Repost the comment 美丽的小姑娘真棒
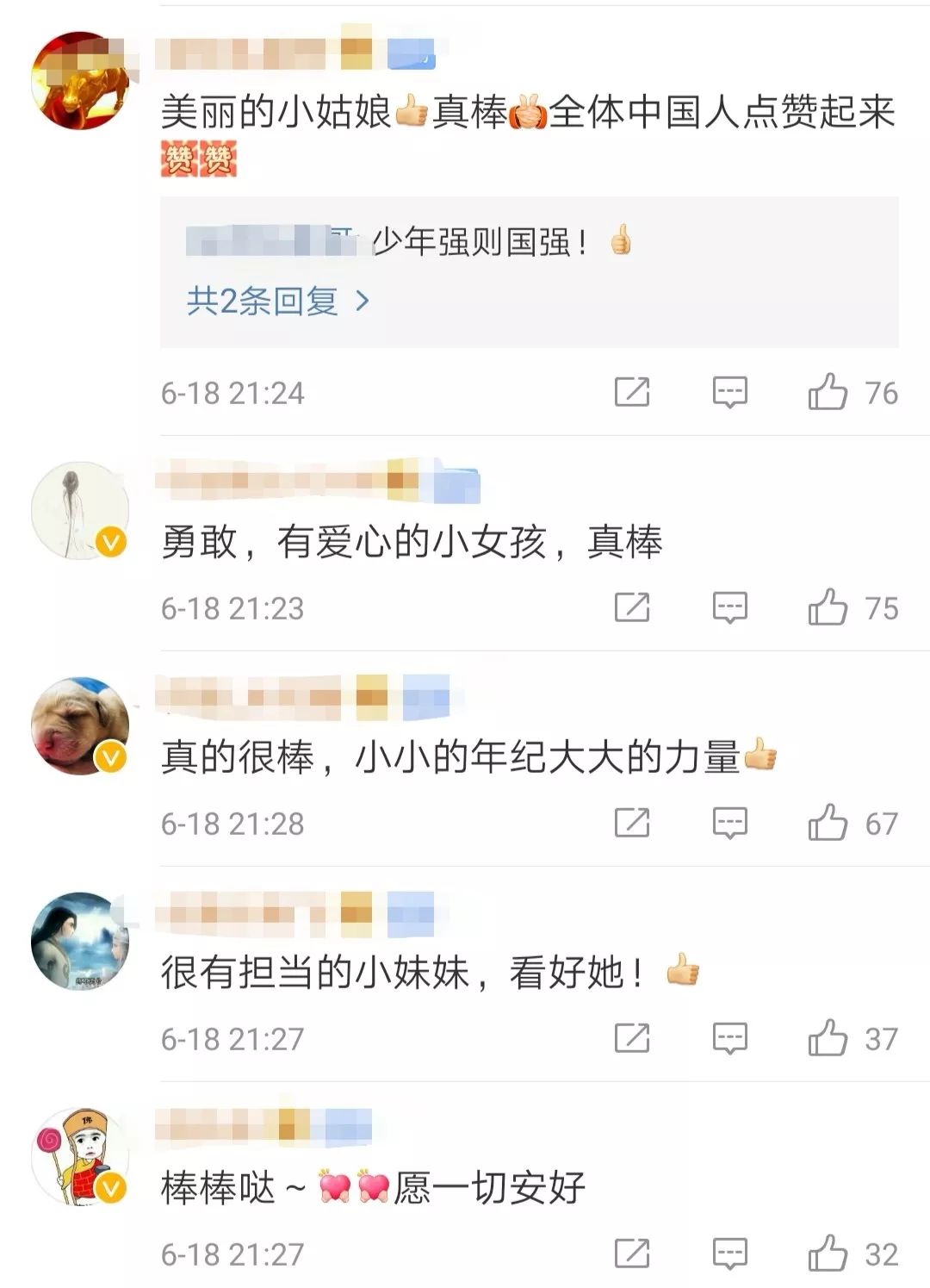Image resolution: width=930 pixels, height=1288 pixels. pos(631,393)
